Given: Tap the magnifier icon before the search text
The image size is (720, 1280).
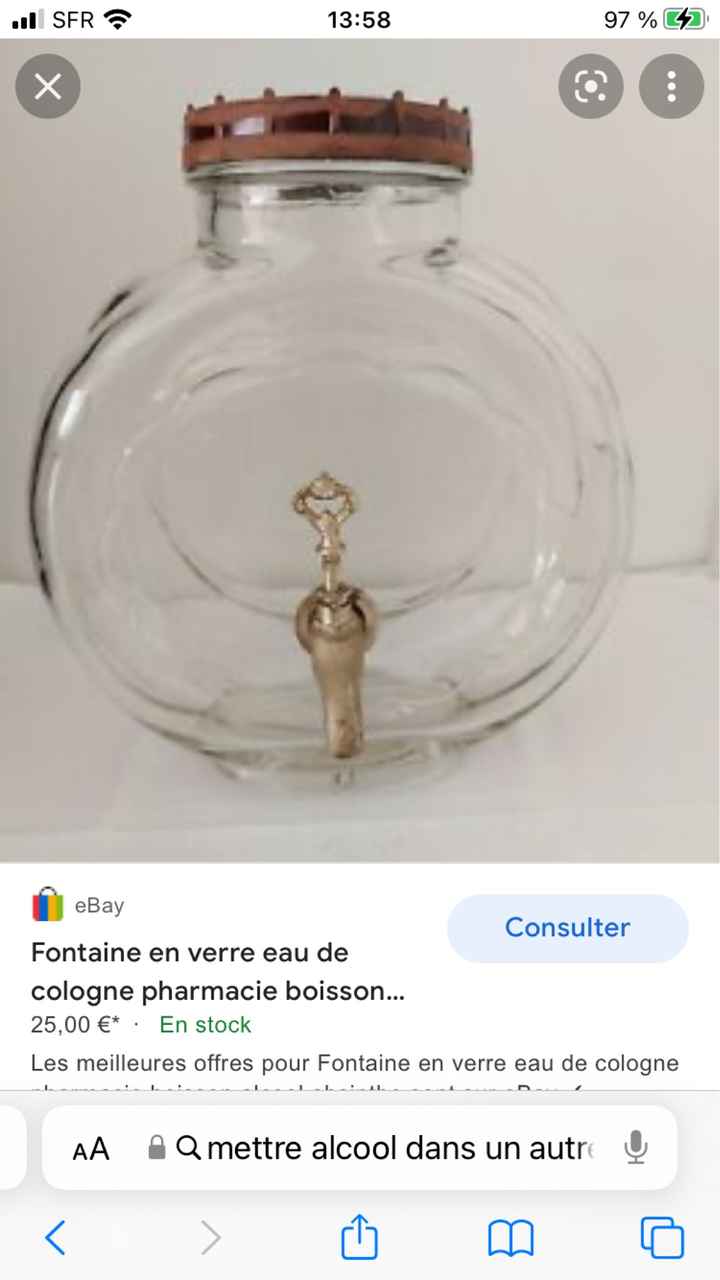Looking at the screenshot, I should click(x=188, y=1148).
